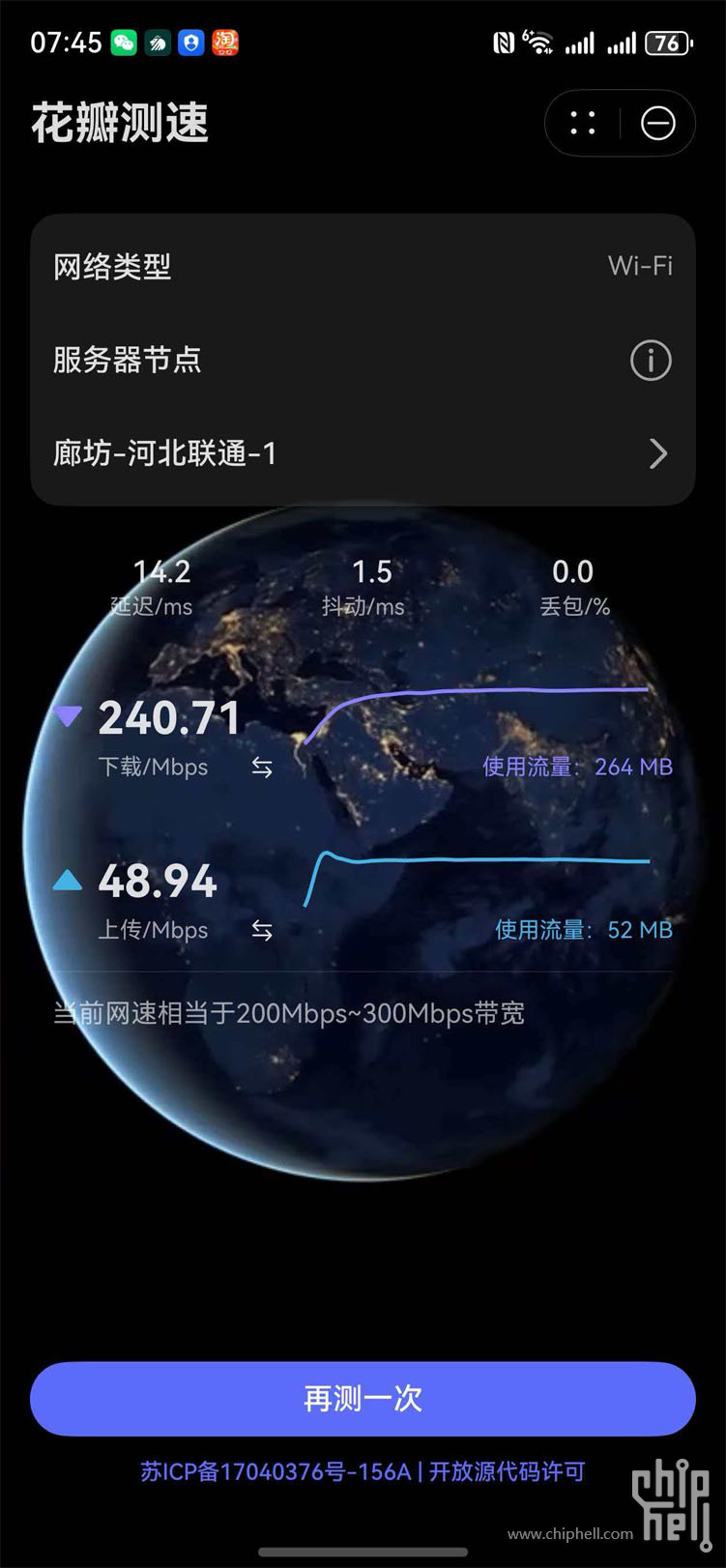Select the jitter value 1.5 抖动/ms
The image size is (726, 1568).
372,585
